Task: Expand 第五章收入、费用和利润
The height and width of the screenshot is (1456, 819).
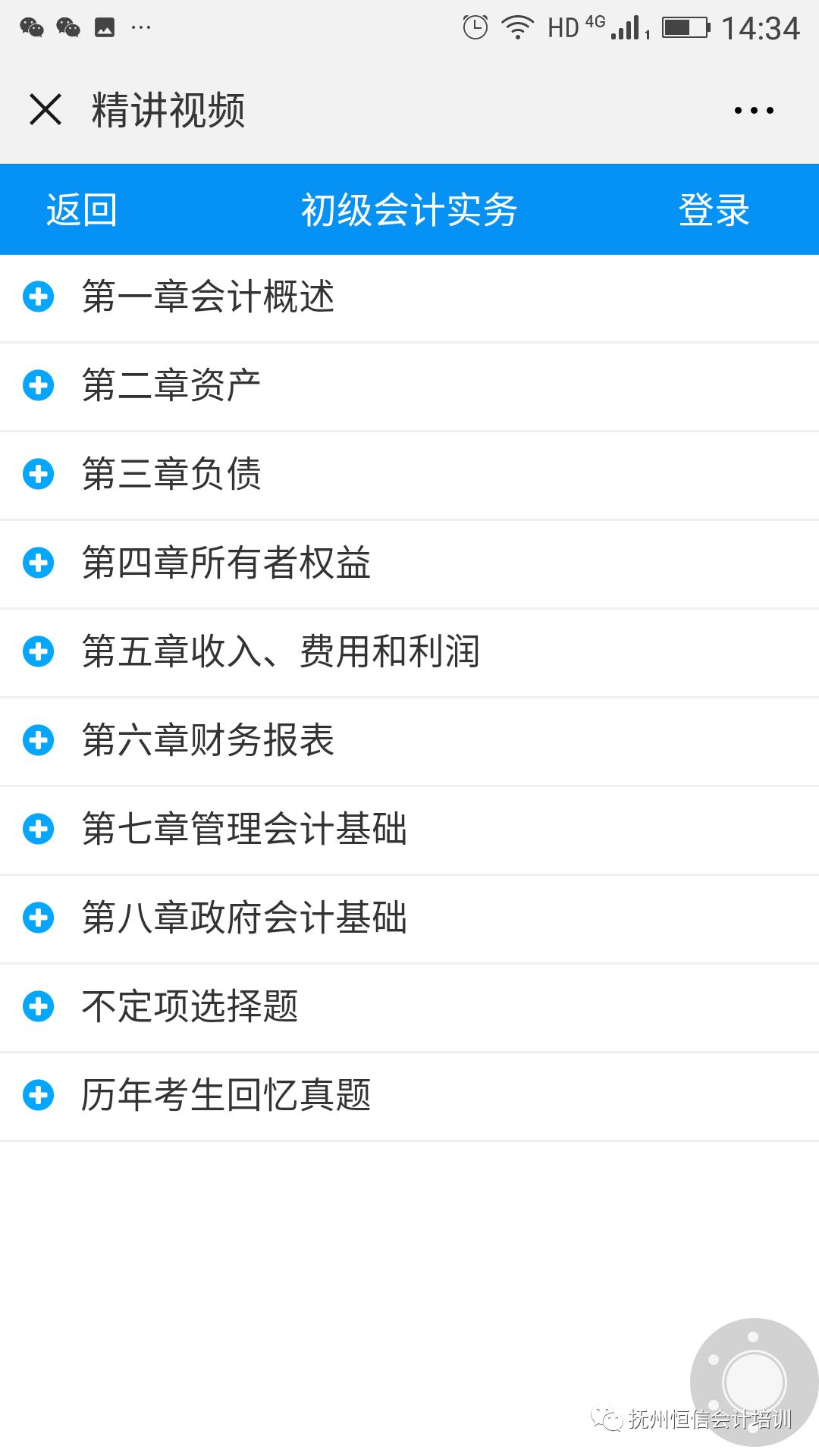Action: coord(409,652)
